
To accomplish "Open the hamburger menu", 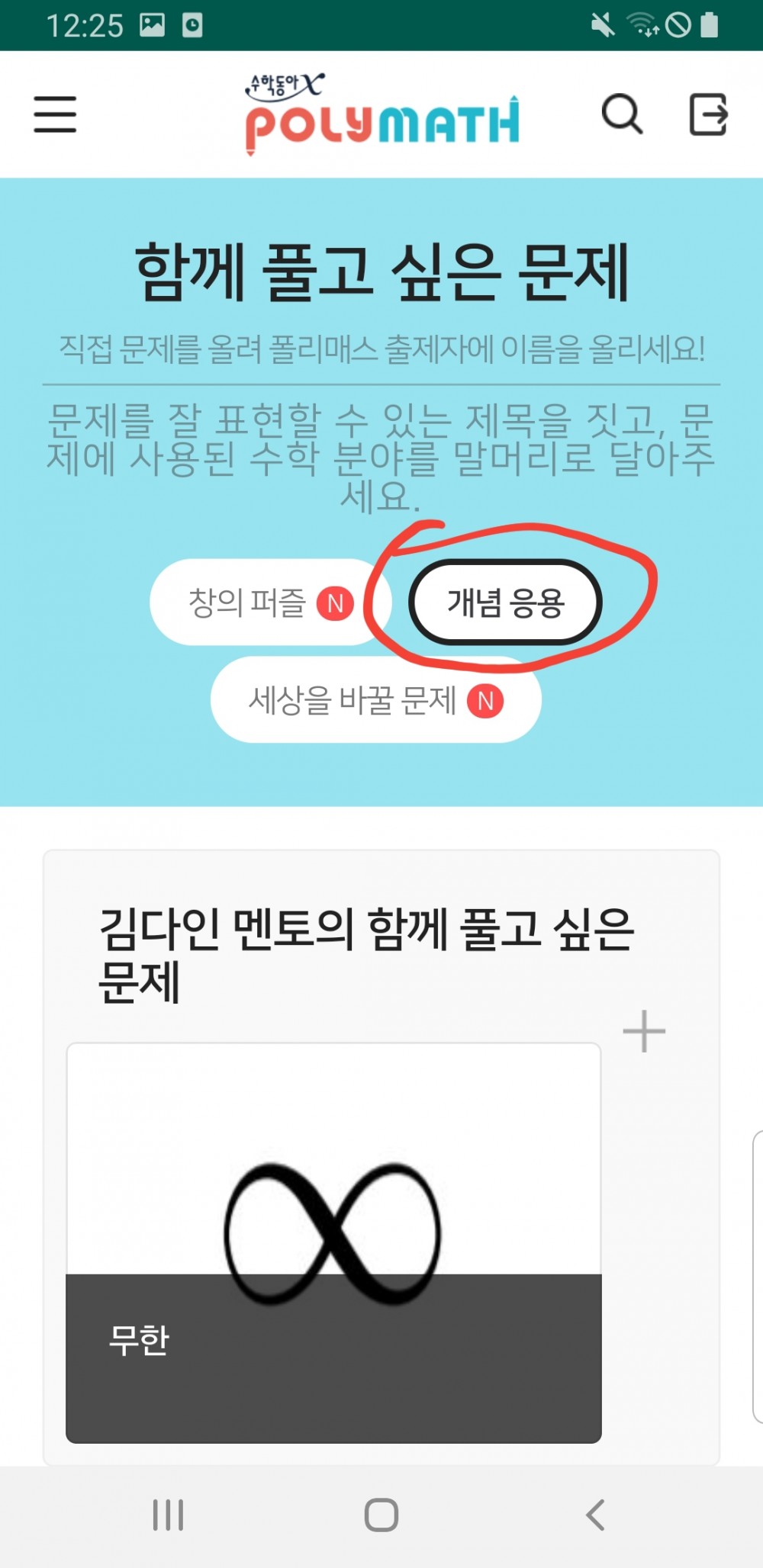I will tap(55, 114).
